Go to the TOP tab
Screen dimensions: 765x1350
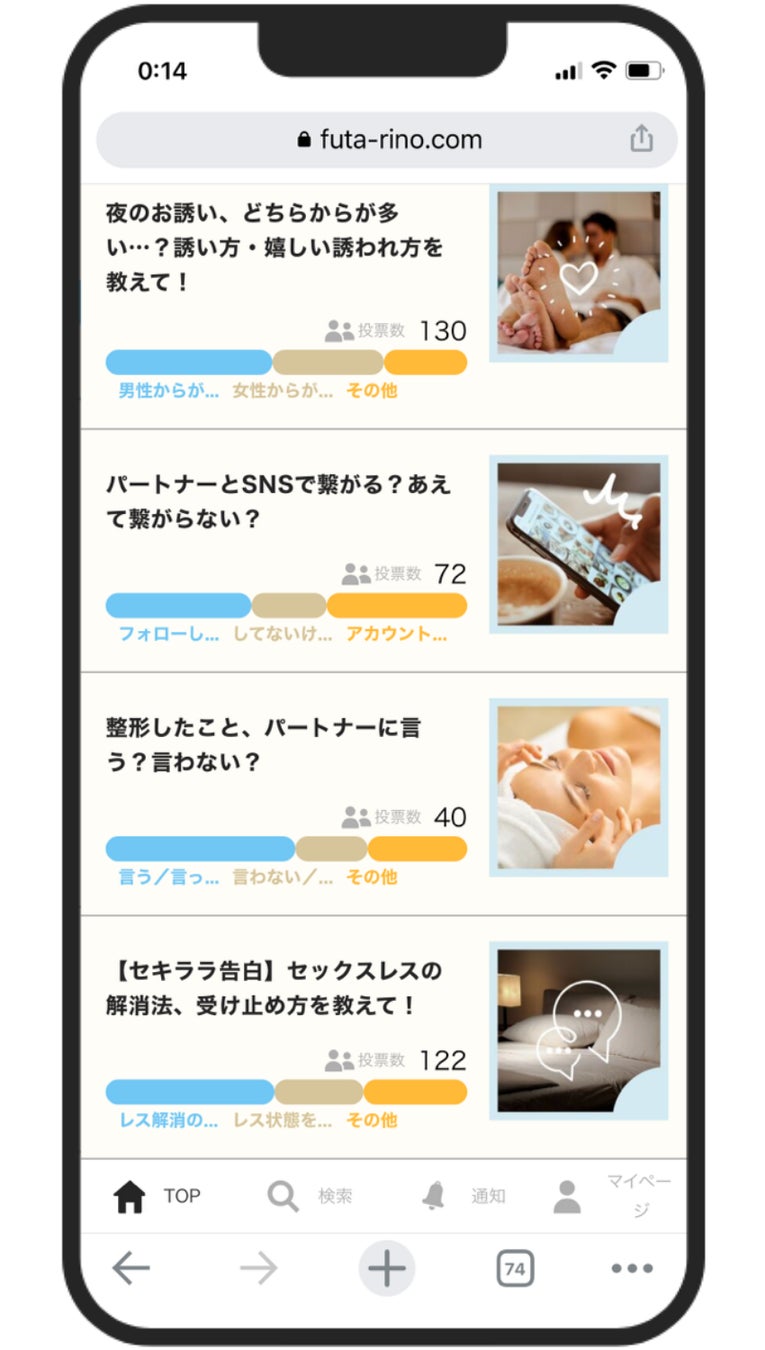point(157,1196)
